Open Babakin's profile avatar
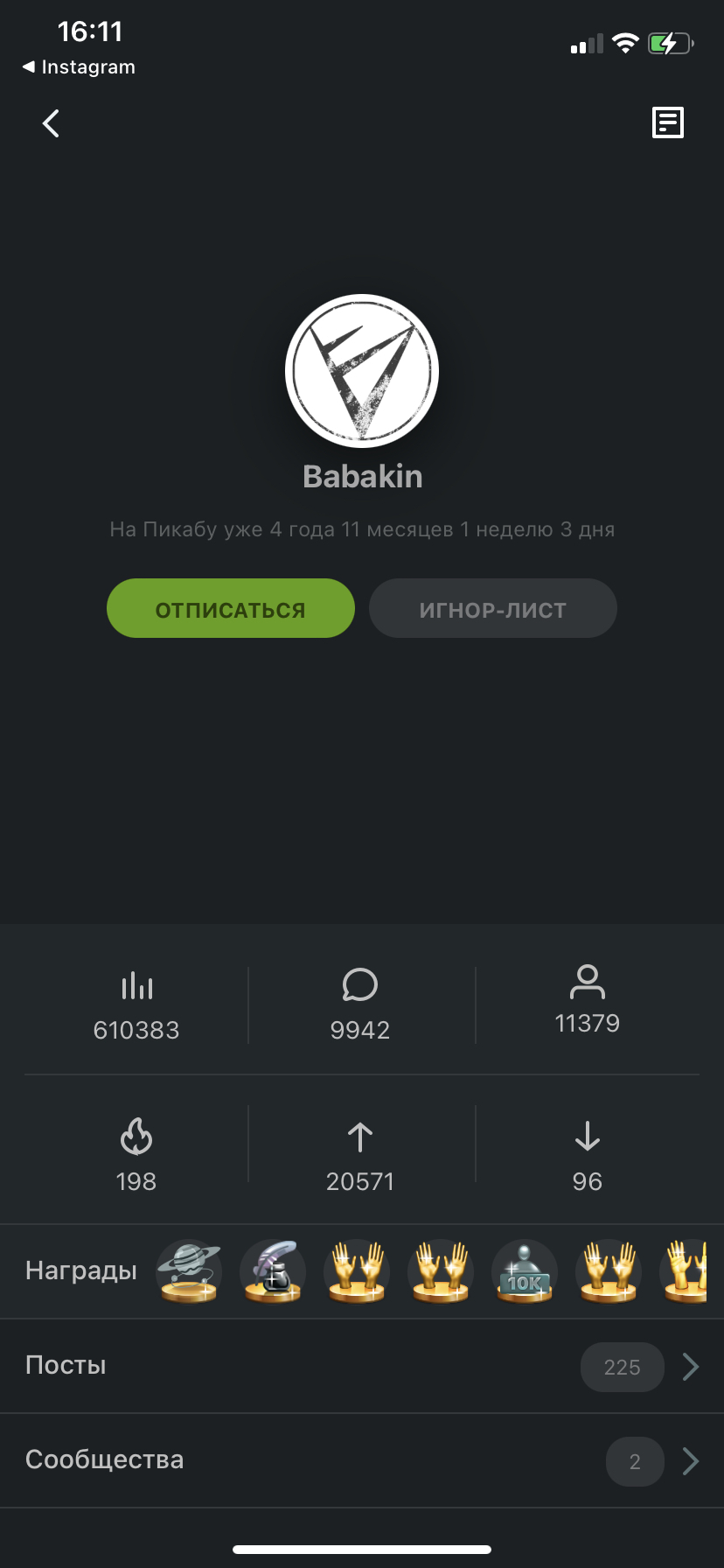The width and height of the screenshot is (724, 1568). pyautogui.click(x=362, y=371)
